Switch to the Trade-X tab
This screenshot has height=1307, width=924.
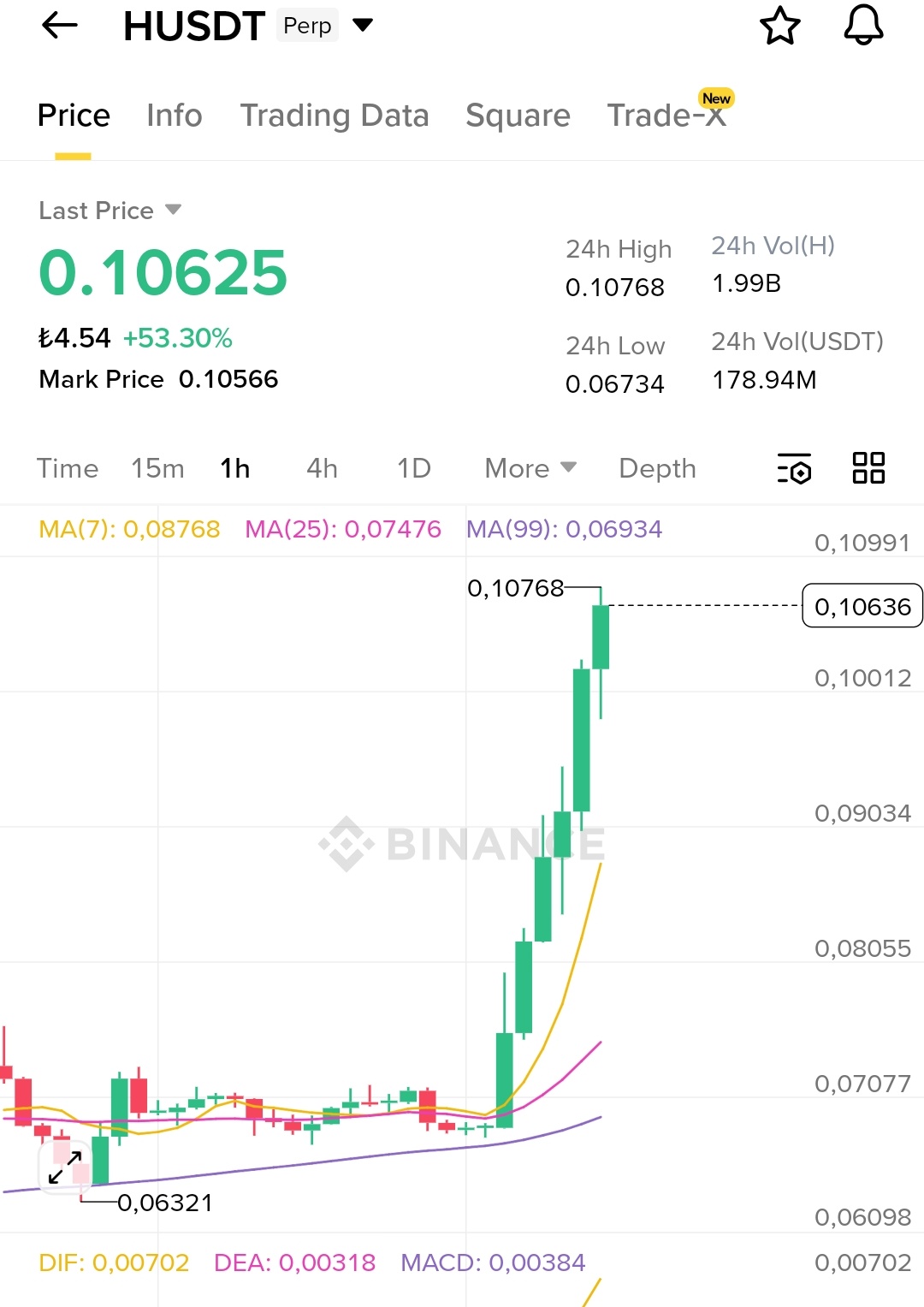coord(666,116)
